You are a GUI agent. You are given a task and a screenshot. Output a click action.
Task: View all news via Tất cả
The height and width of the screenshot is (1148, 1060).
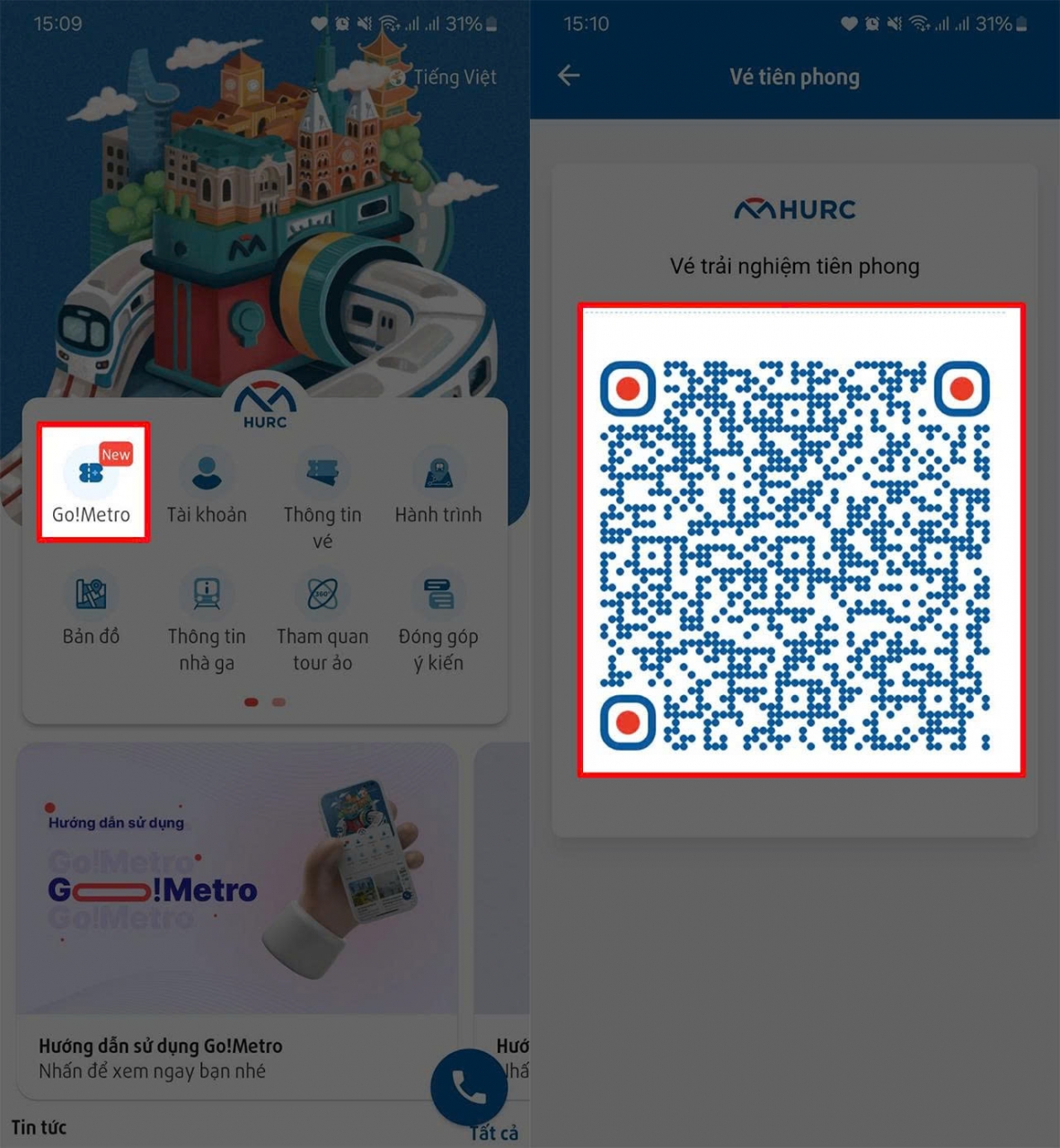tap(494, 1133)
